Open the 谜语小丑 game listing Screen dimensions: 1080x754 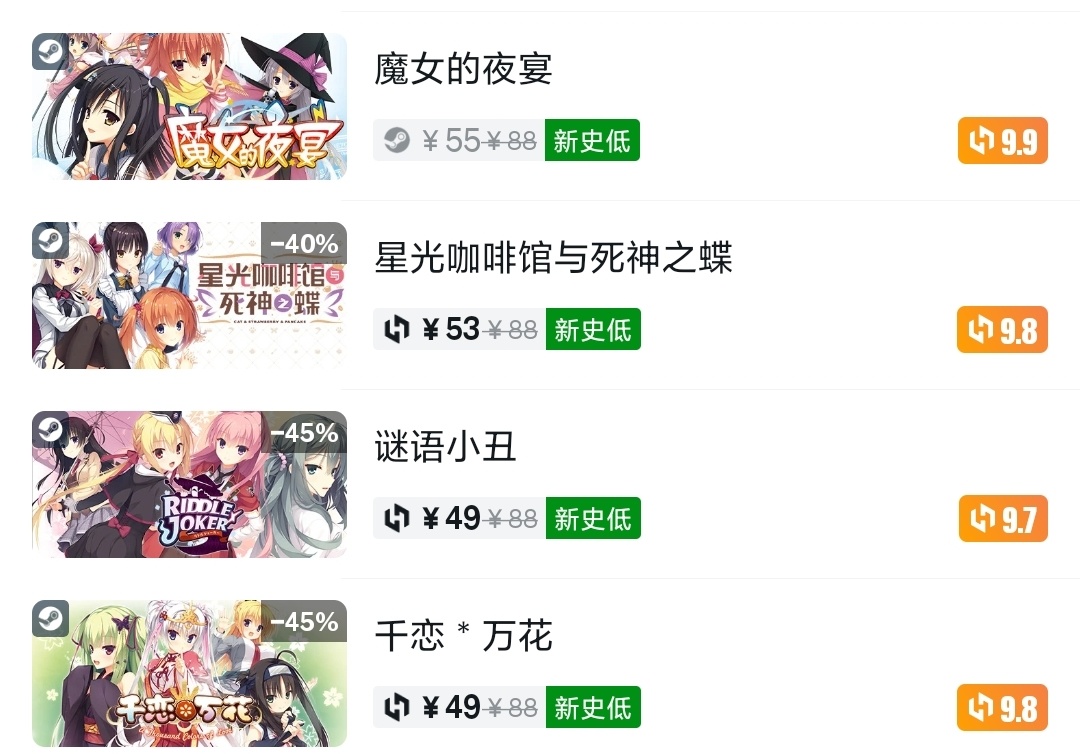tap(445, 447)
